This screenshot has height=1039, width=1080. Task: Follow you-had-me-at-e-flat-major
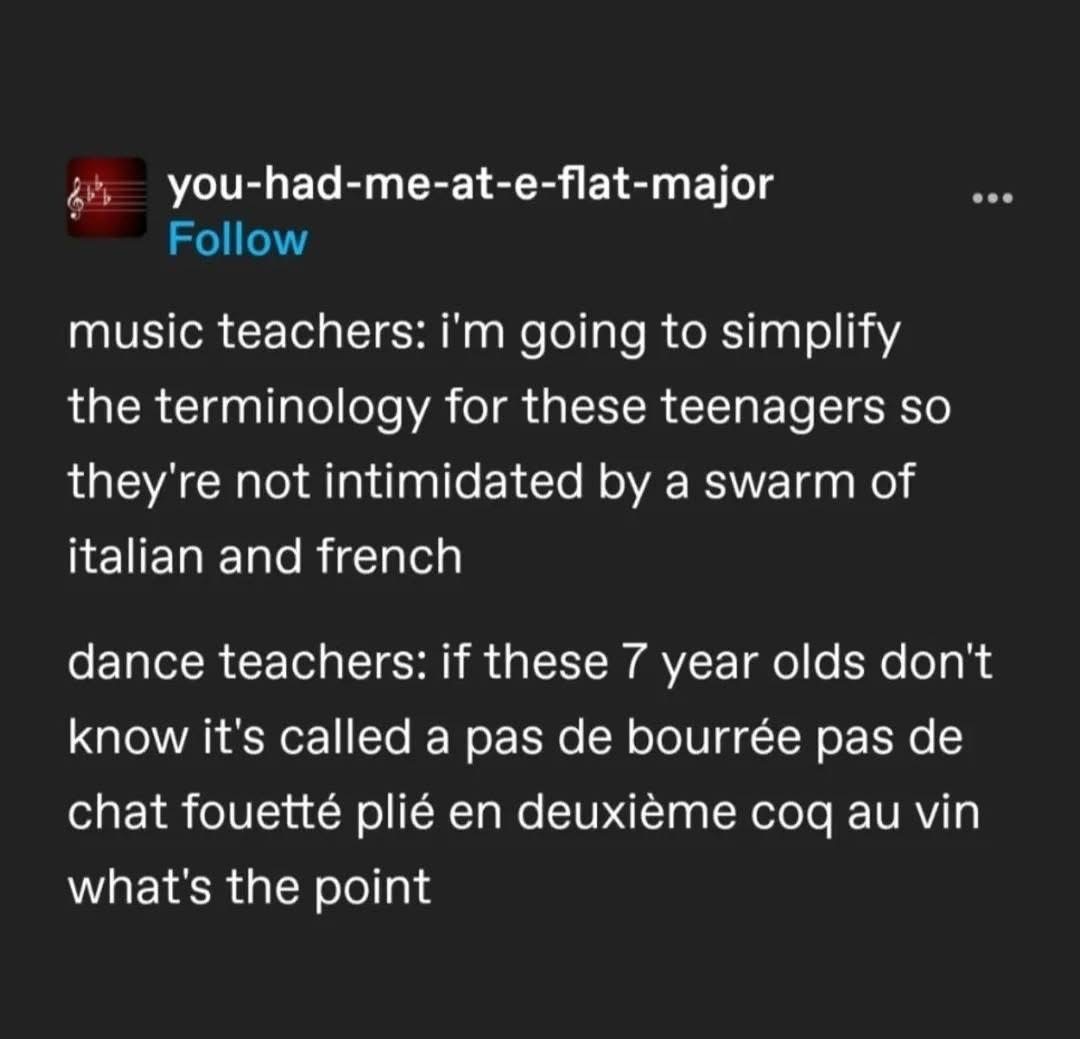click(237, 240)
